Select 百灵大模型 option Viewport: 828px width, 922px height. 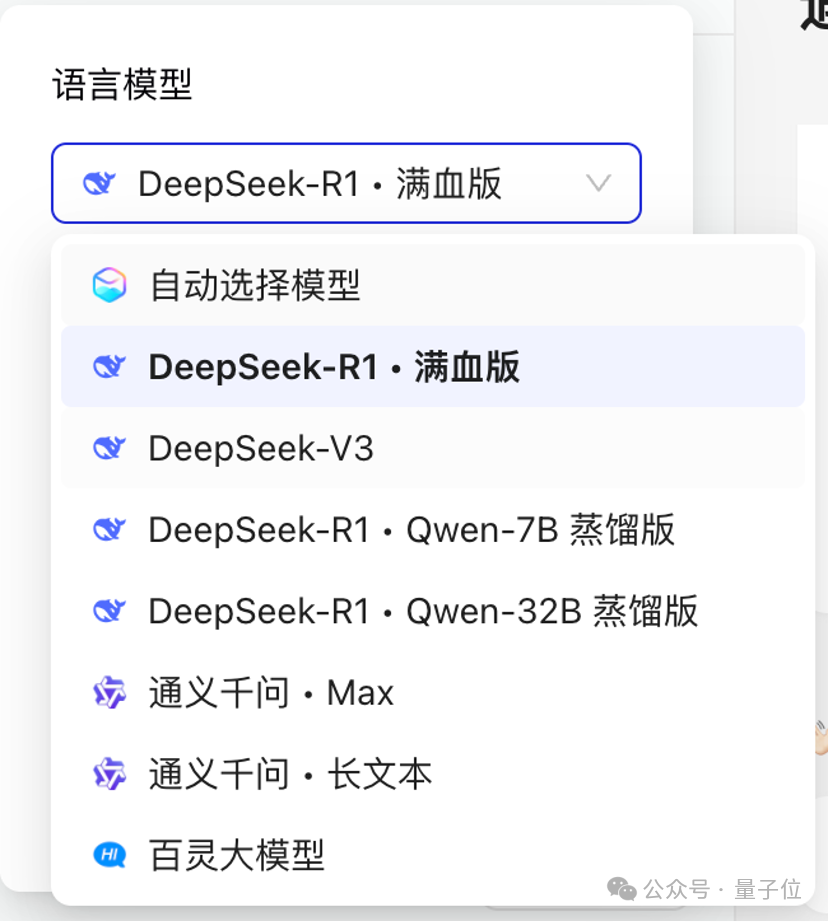(433, 855)
